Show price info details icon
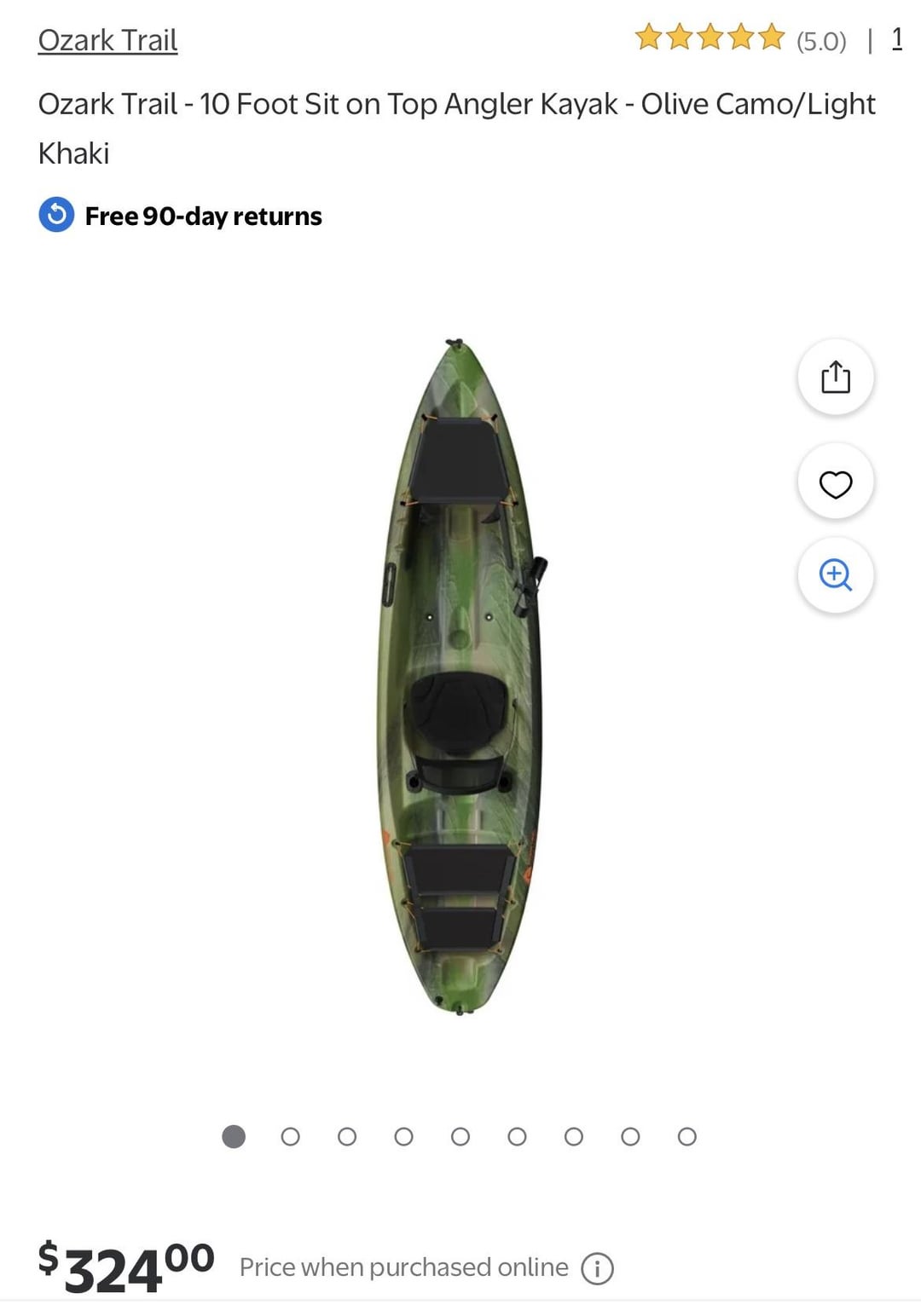 coord(597,1268)
